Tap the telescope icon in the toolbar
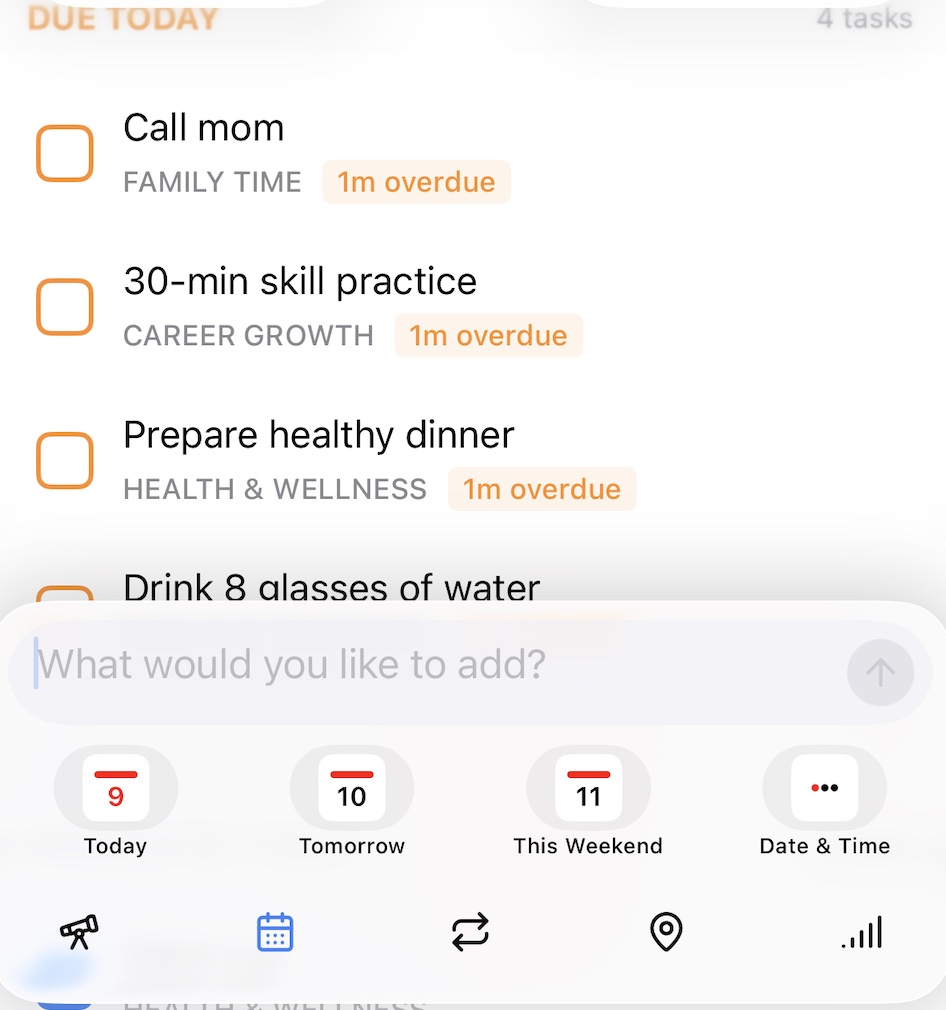The image size is (946, 1010). (80, 933)
